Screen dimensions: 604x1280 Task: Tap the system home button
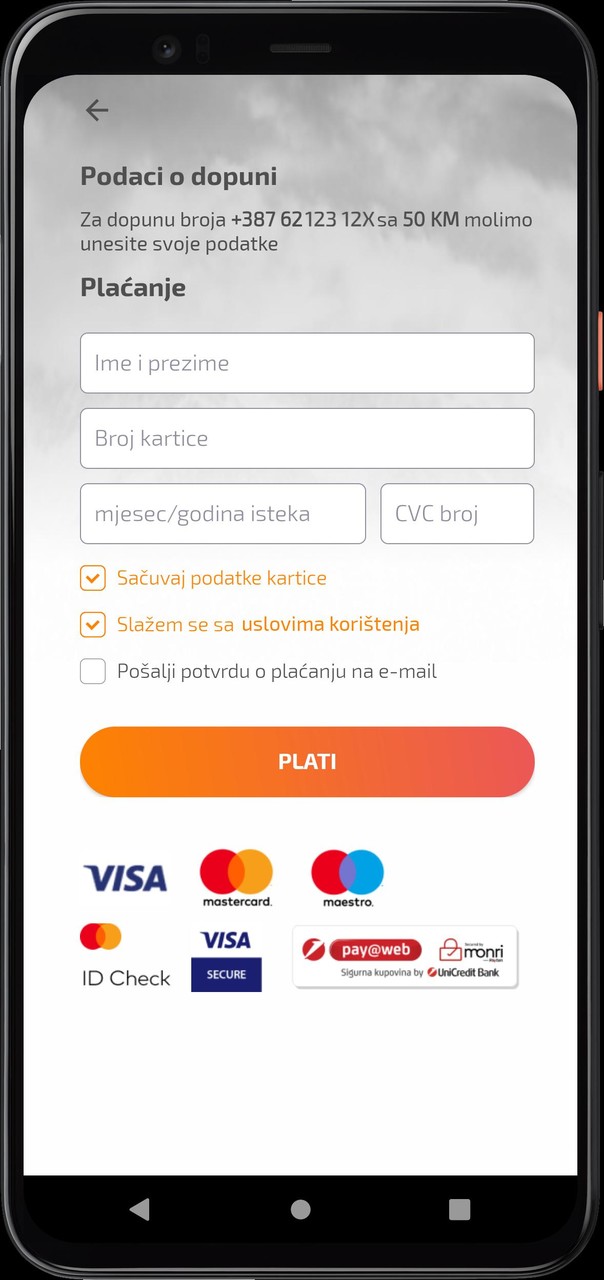click(300, 1210)
